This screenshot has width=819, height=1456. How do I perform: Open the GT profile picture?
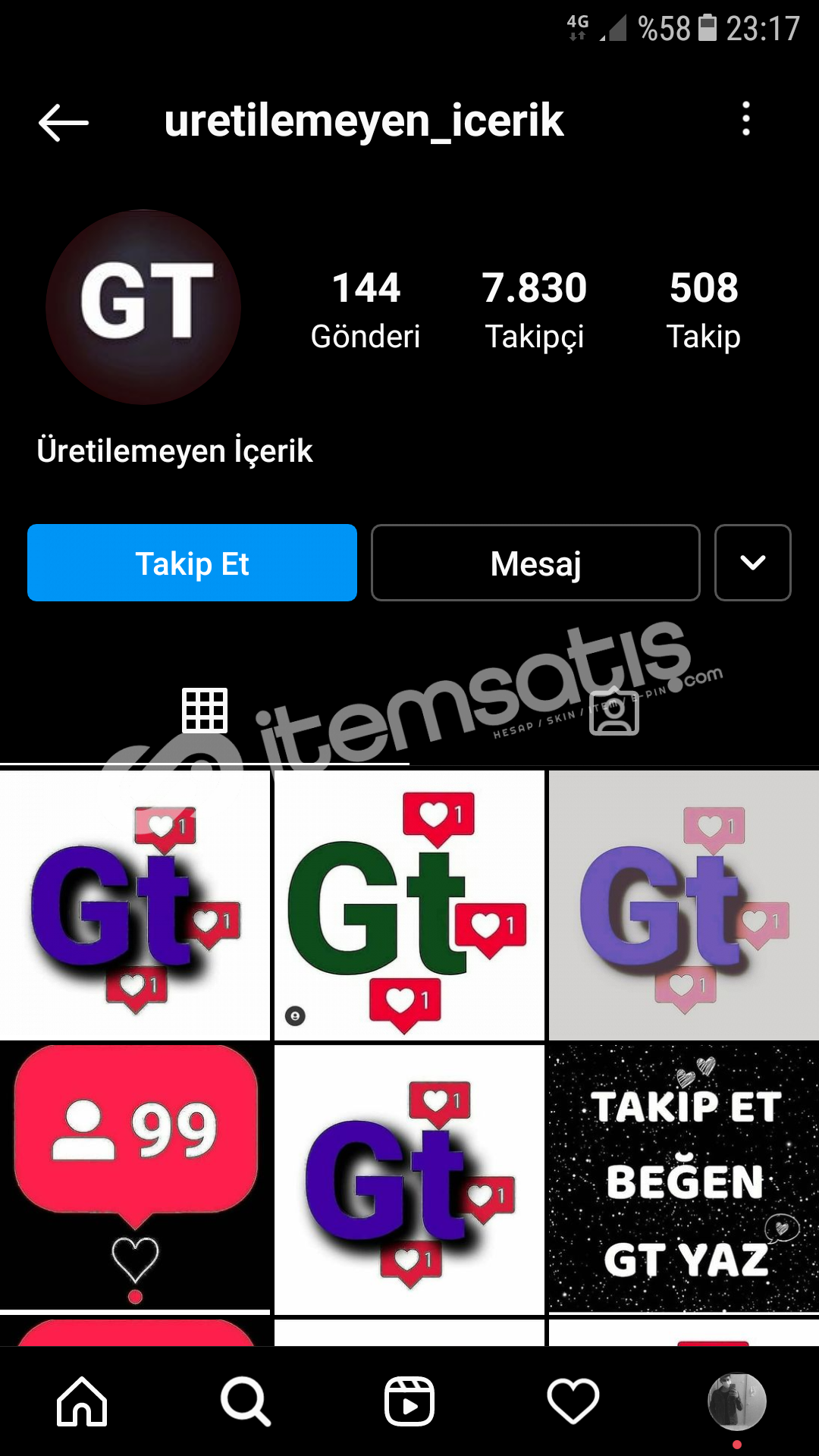pyautogui.click(x=143, y=307)
